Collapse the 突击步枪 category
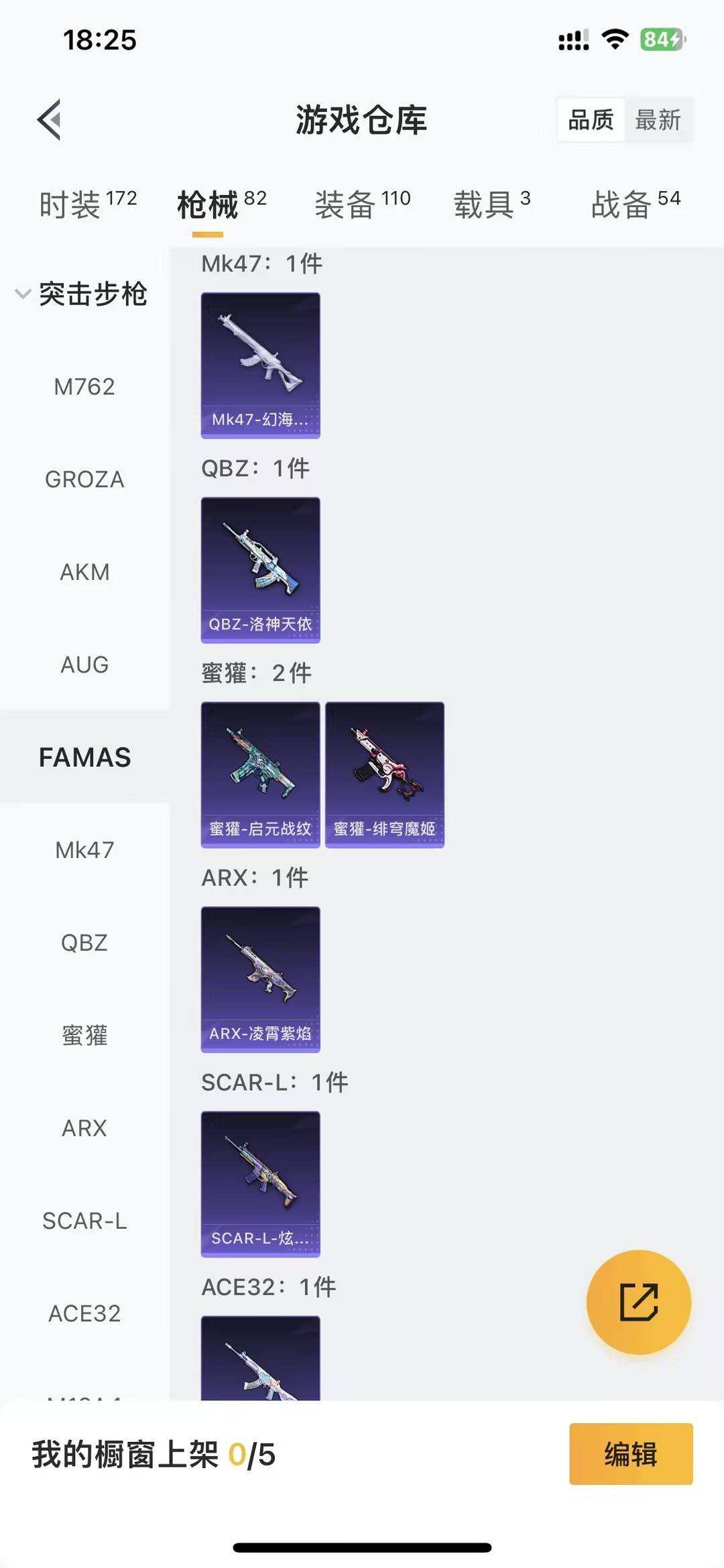Screen dimensions: 724x1568 82,294
